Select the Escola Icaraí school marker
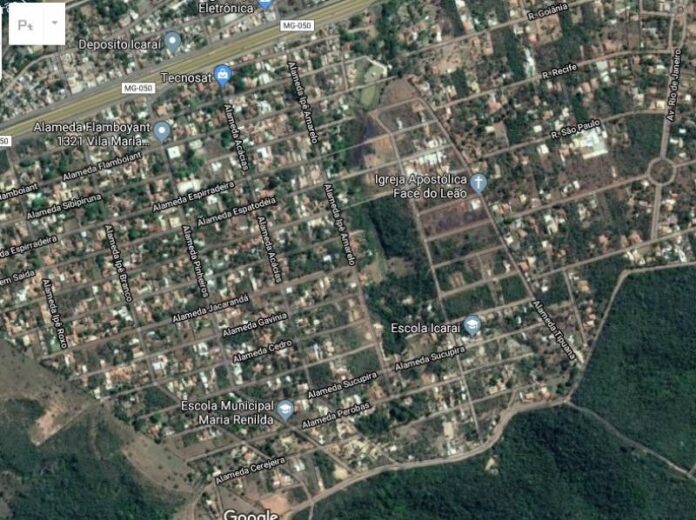The image size is (696, 520). click(x=472, y=325)
